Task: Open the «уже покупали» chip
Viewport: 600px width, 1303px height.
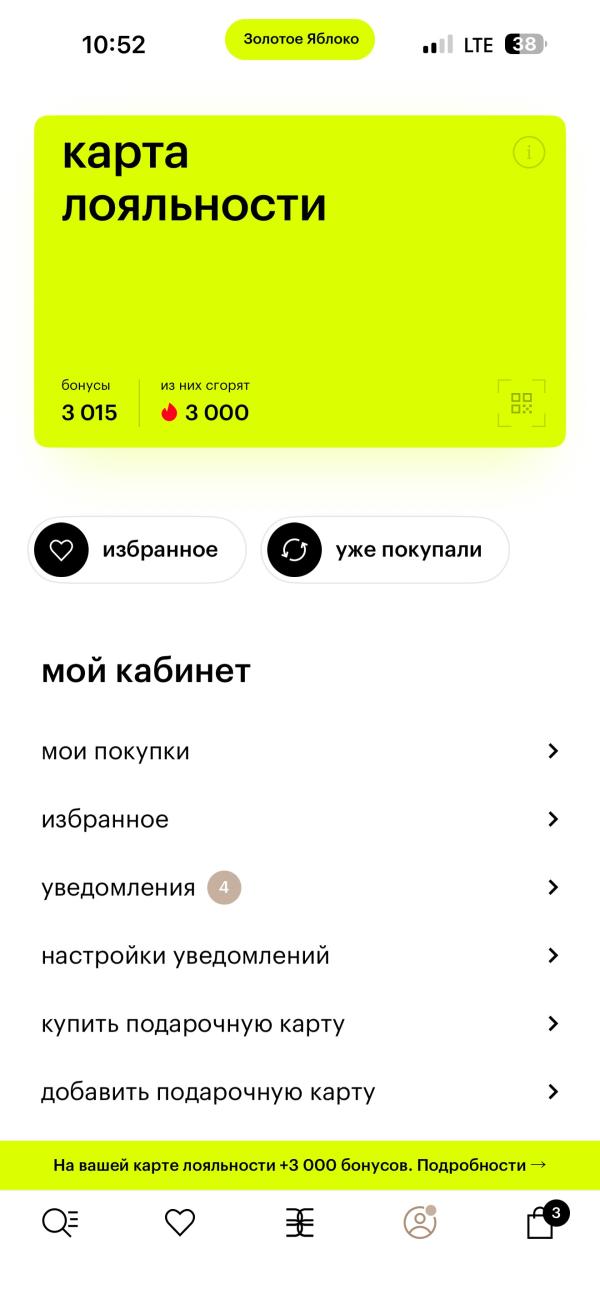Action: coord(385,550)
